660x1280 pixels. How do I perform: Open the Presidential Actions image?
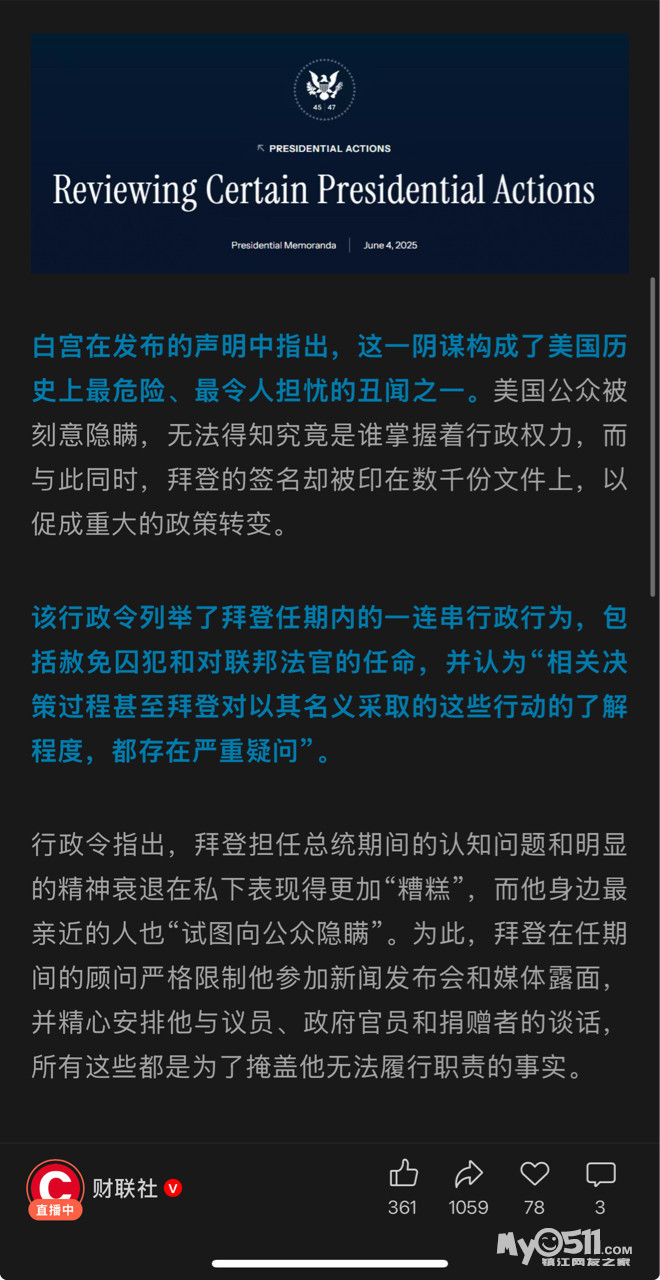pyautogui.click(x=330, y=154)
